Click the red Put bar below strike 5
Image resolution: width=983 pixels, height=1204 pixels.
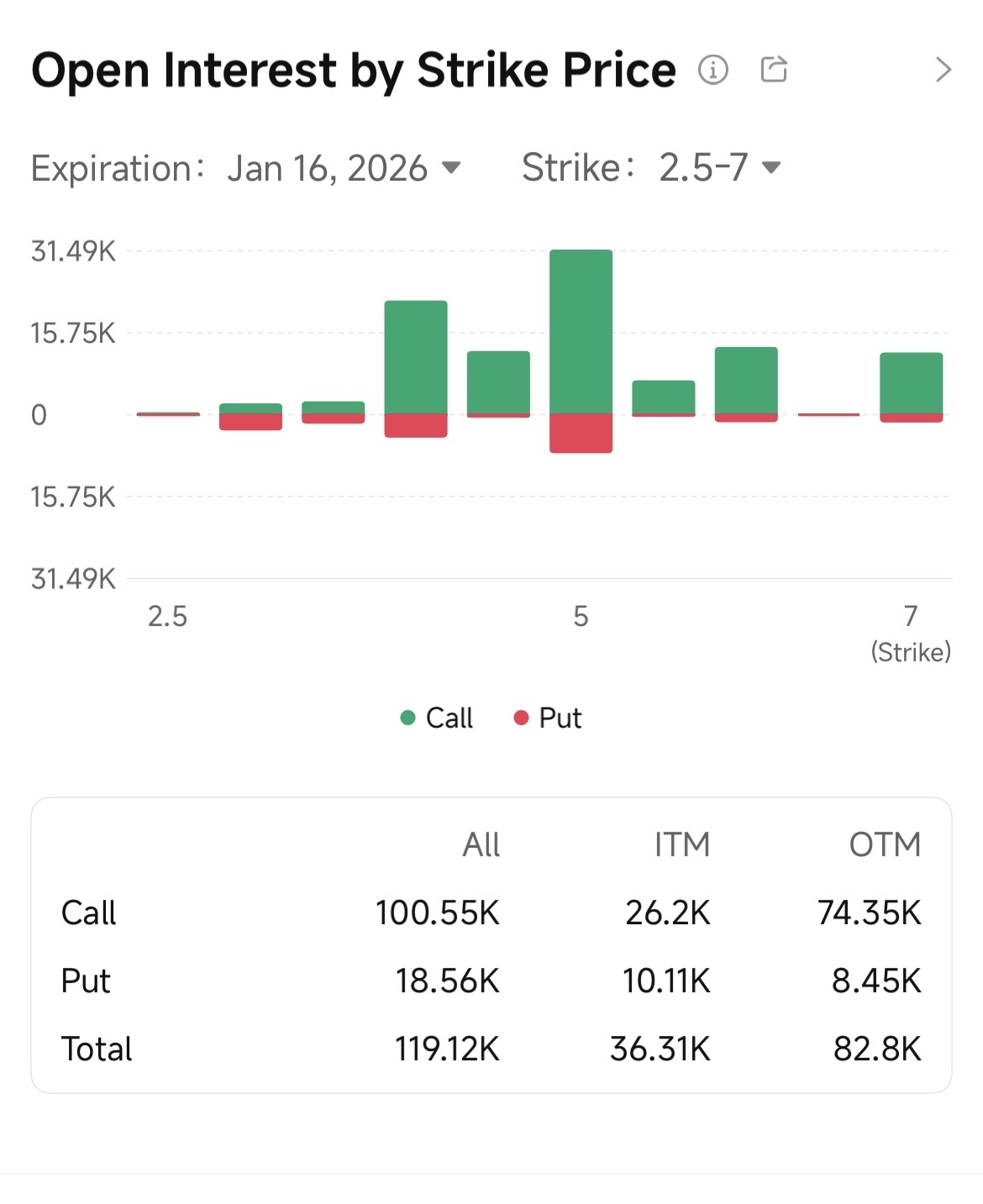point(581,433)
